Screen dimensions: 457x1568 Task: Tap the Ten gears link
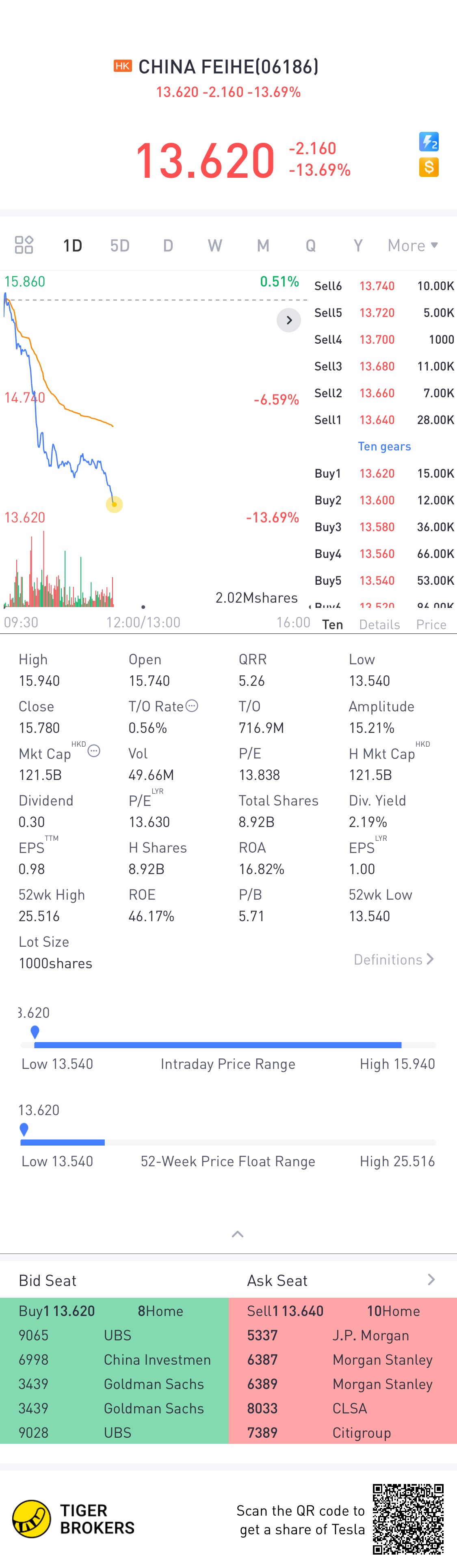[384, 447]
